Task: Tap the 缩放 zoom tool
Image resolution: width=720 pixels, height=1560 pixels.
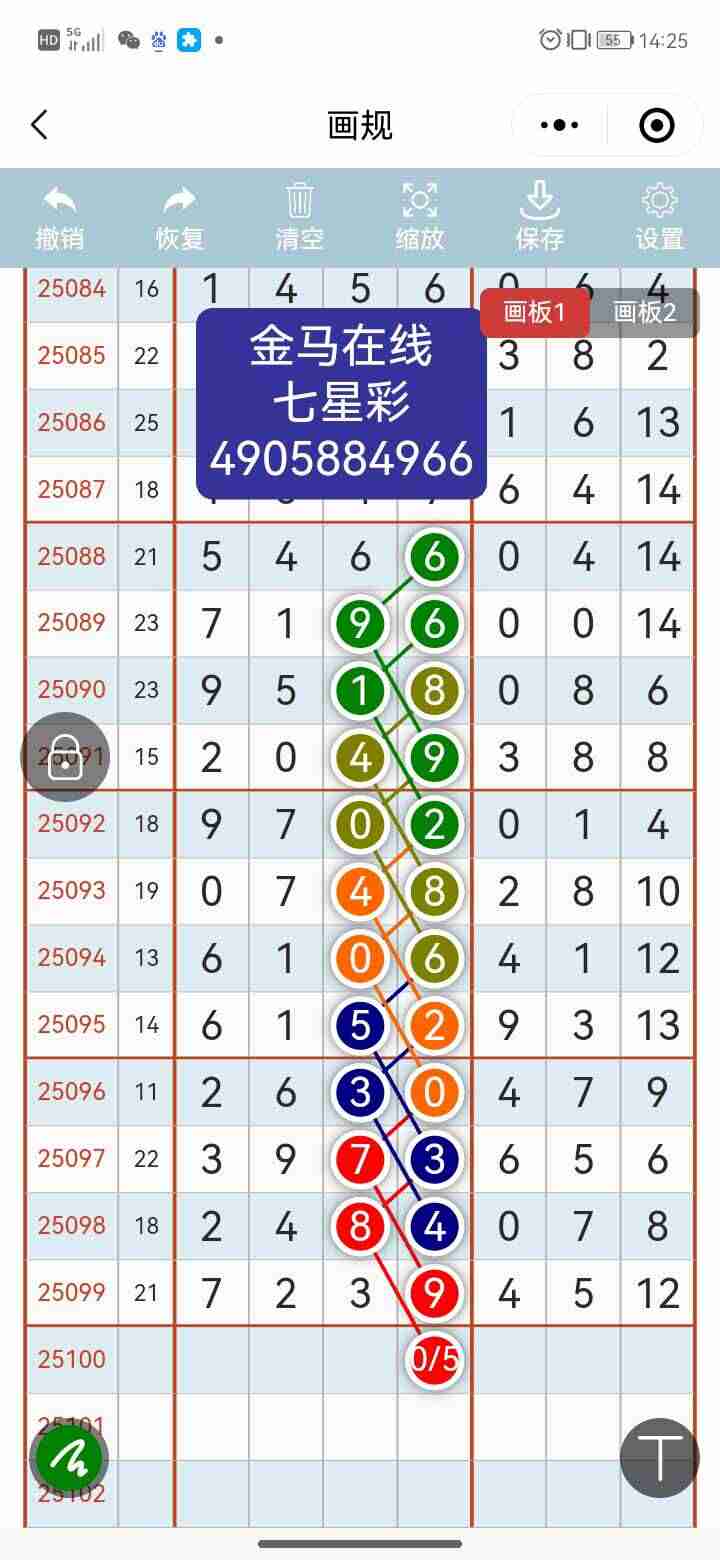Action: coord(419,217)
